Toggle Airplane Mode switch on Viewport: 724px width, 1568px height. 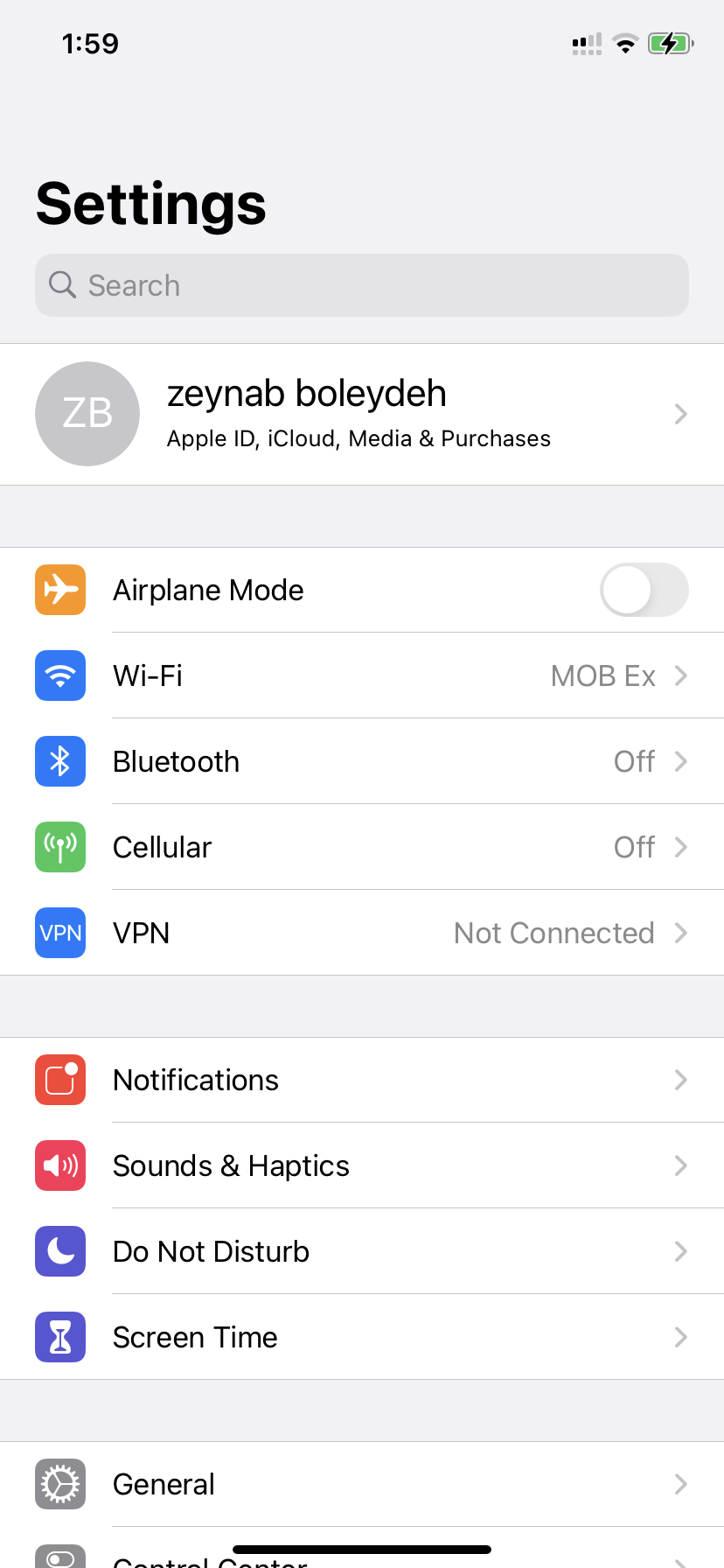(644, 590)
